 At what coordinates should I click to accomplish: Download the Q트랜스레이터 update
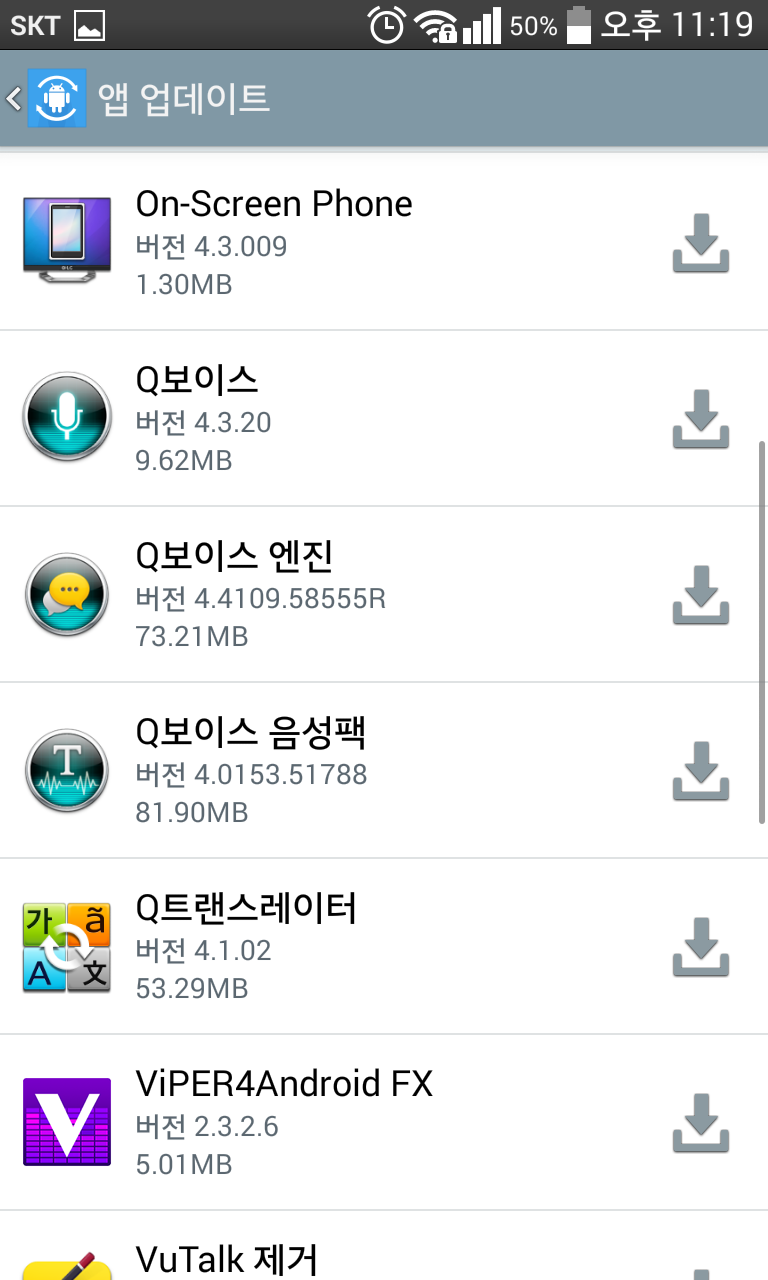coord(700,947)
